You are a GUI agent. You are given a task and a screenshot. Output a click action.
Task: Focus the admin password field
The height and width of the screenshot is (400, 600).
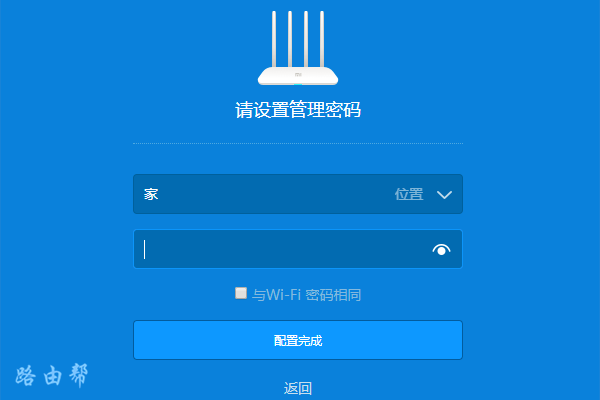pos(280,250)
